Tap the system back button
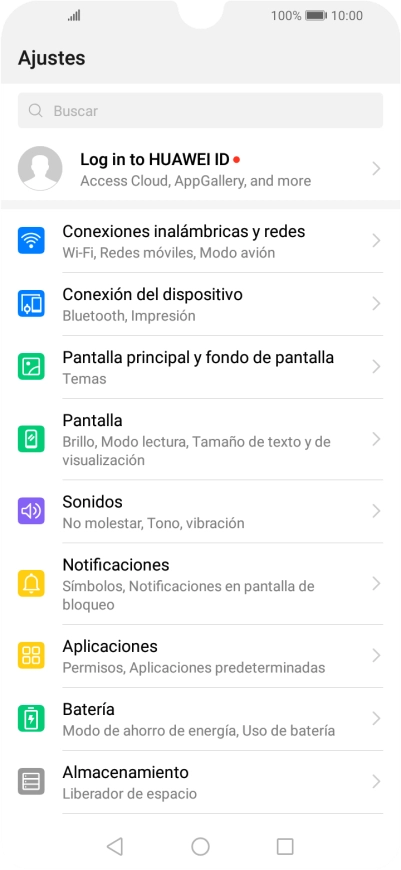Screen dimensions: 401x870 point(115,846)
